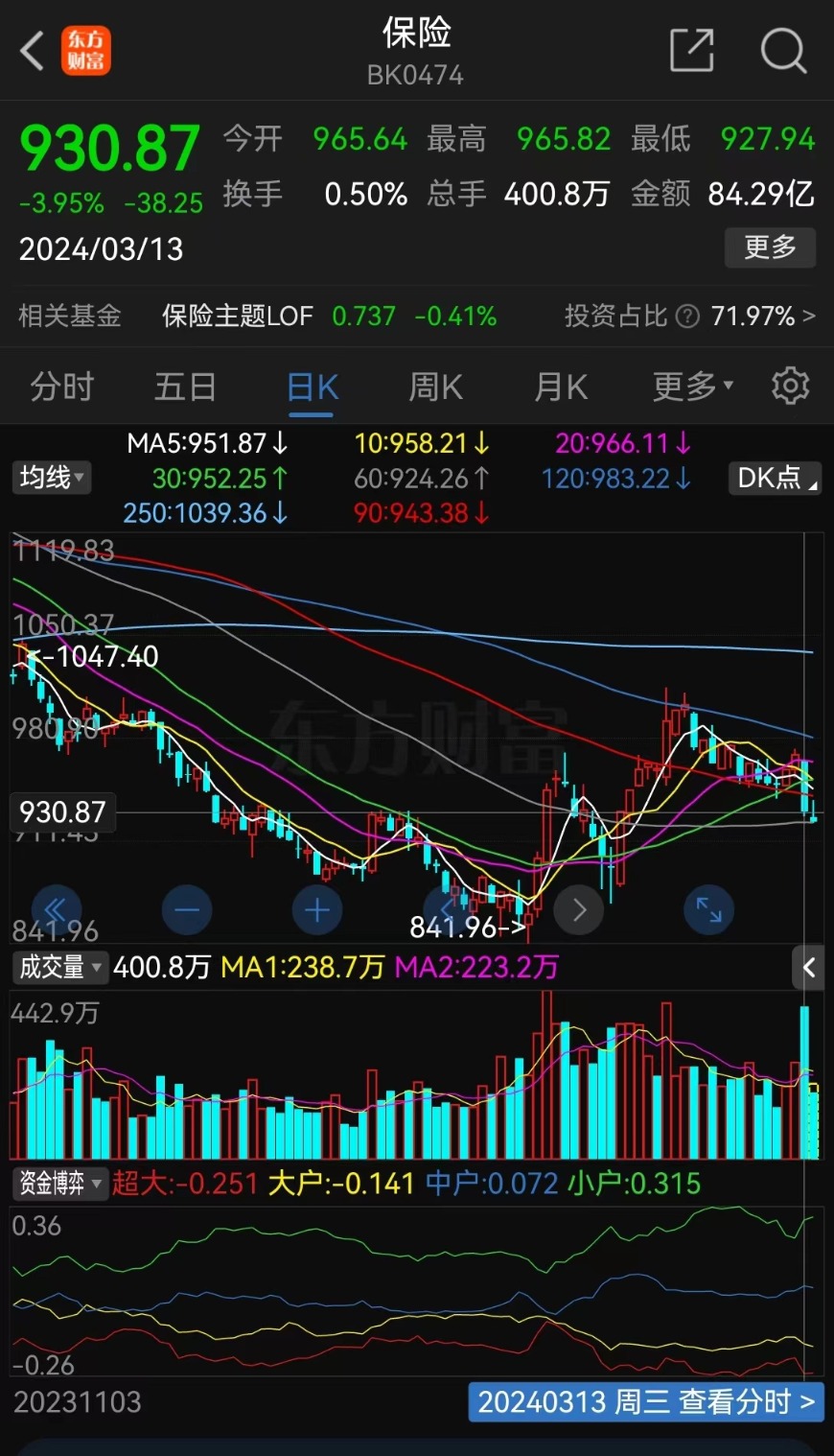Select the 日K chart tab

(x=313, y=387)
